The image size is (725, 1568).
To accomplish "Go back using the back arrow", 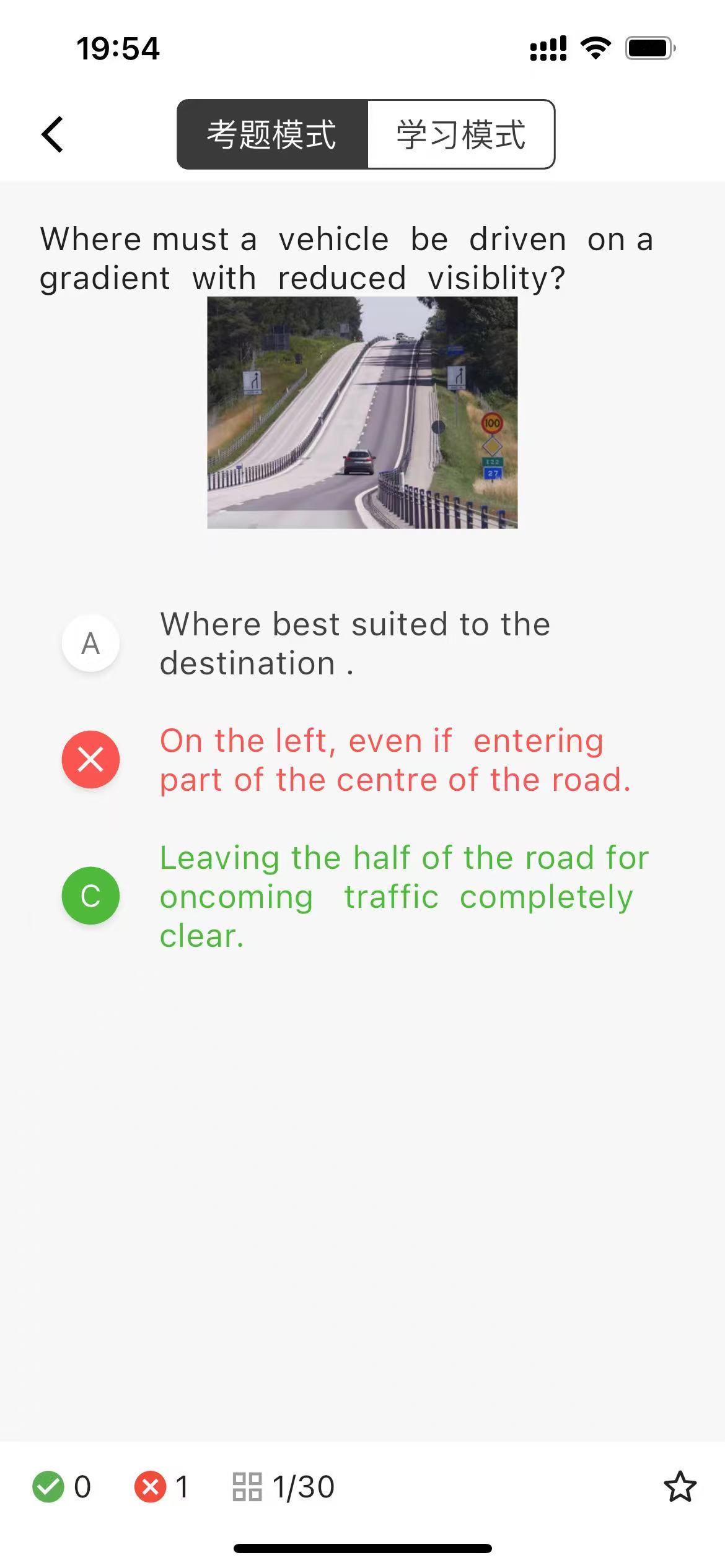I will coord(53,134).
